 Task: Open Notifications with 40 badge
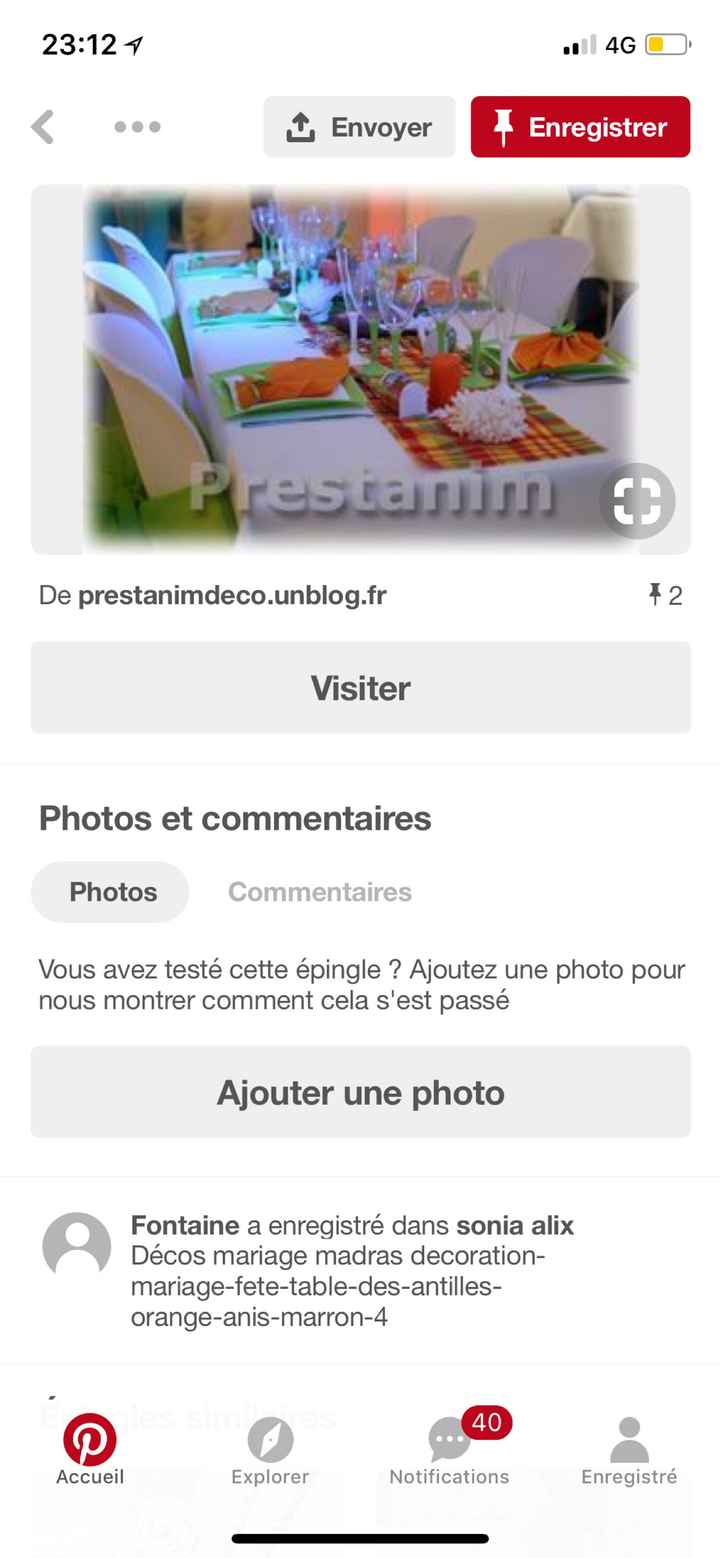tap(449, 1450)
